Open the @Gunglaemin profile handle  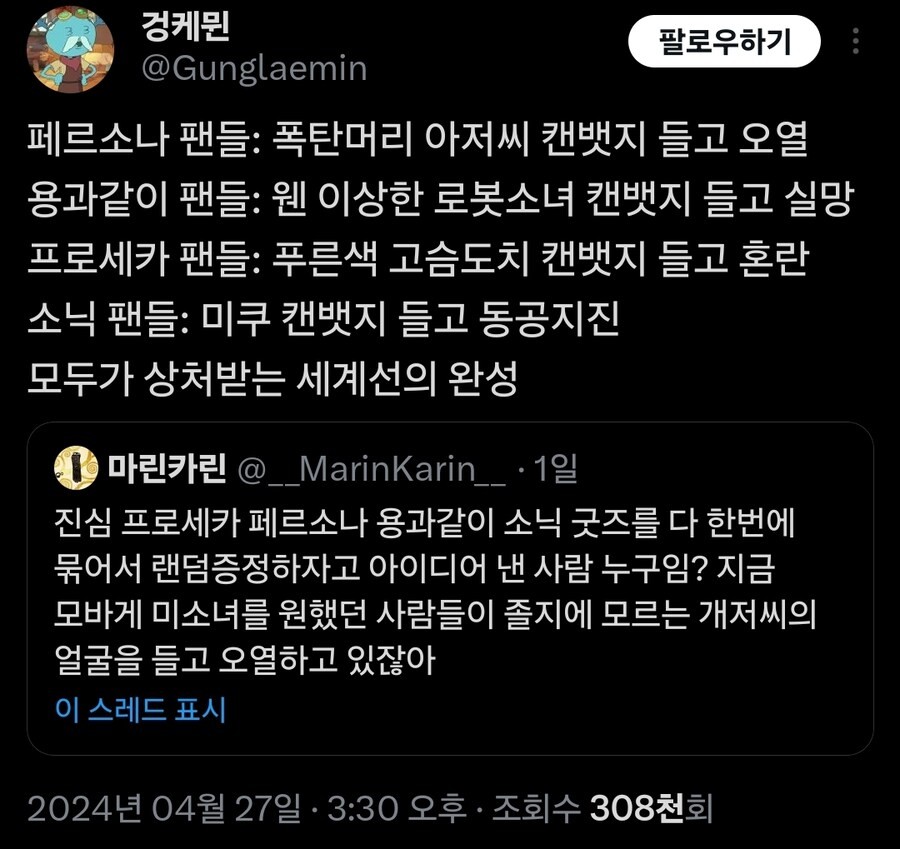point(254,69)
